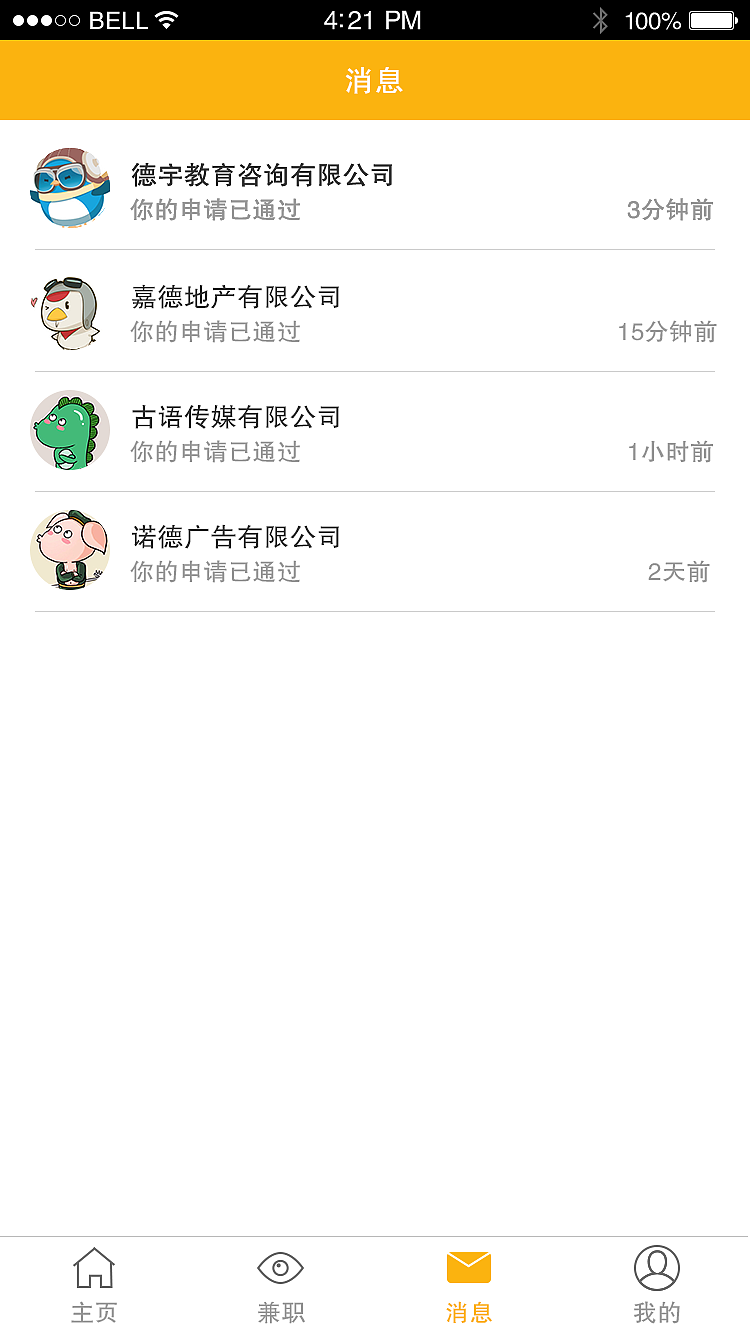Open the pig avatar of 诺德广告有限公司

point(70,550)
